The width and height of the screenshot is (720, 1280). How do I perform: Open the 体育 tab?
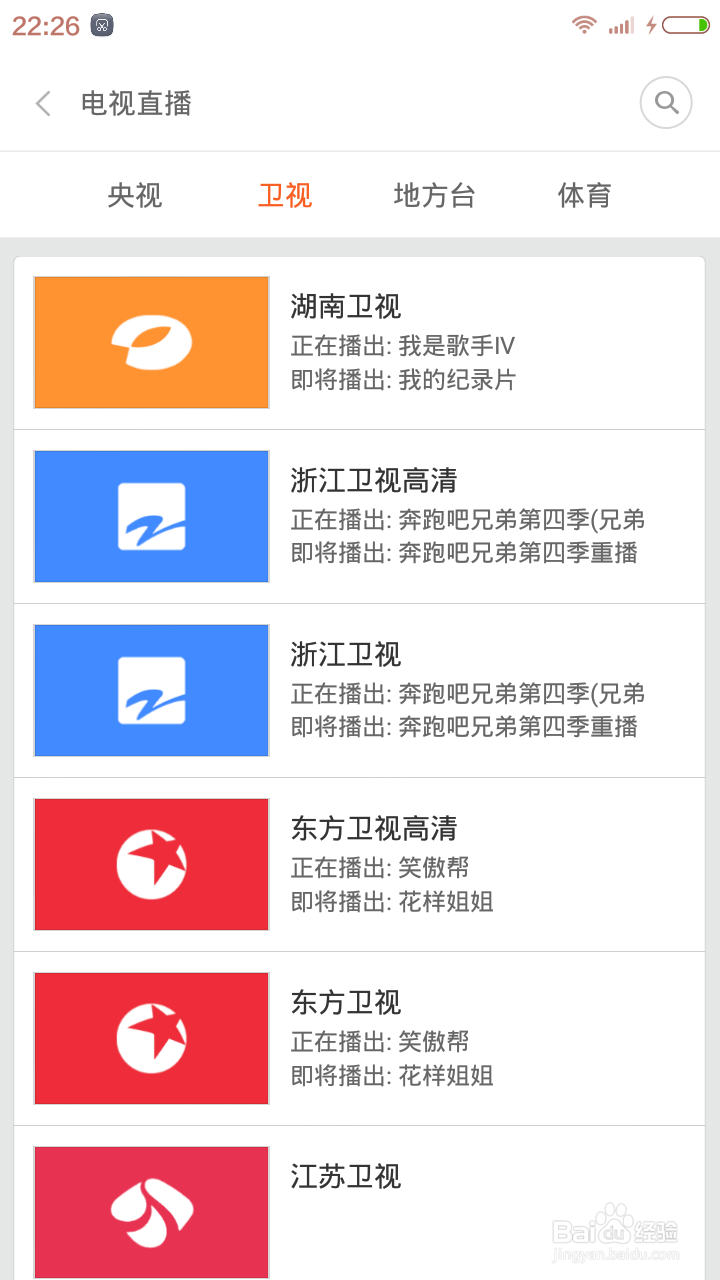(585, 195)
